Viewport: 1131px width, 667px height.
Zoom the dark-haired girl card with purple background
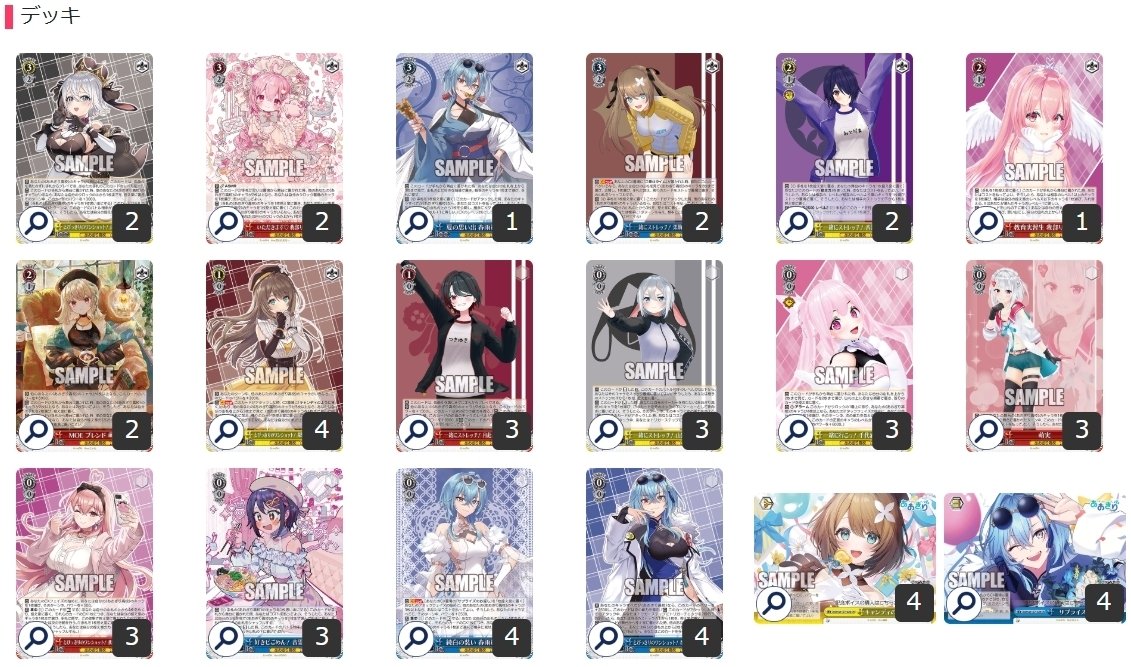tap(796, 223)
